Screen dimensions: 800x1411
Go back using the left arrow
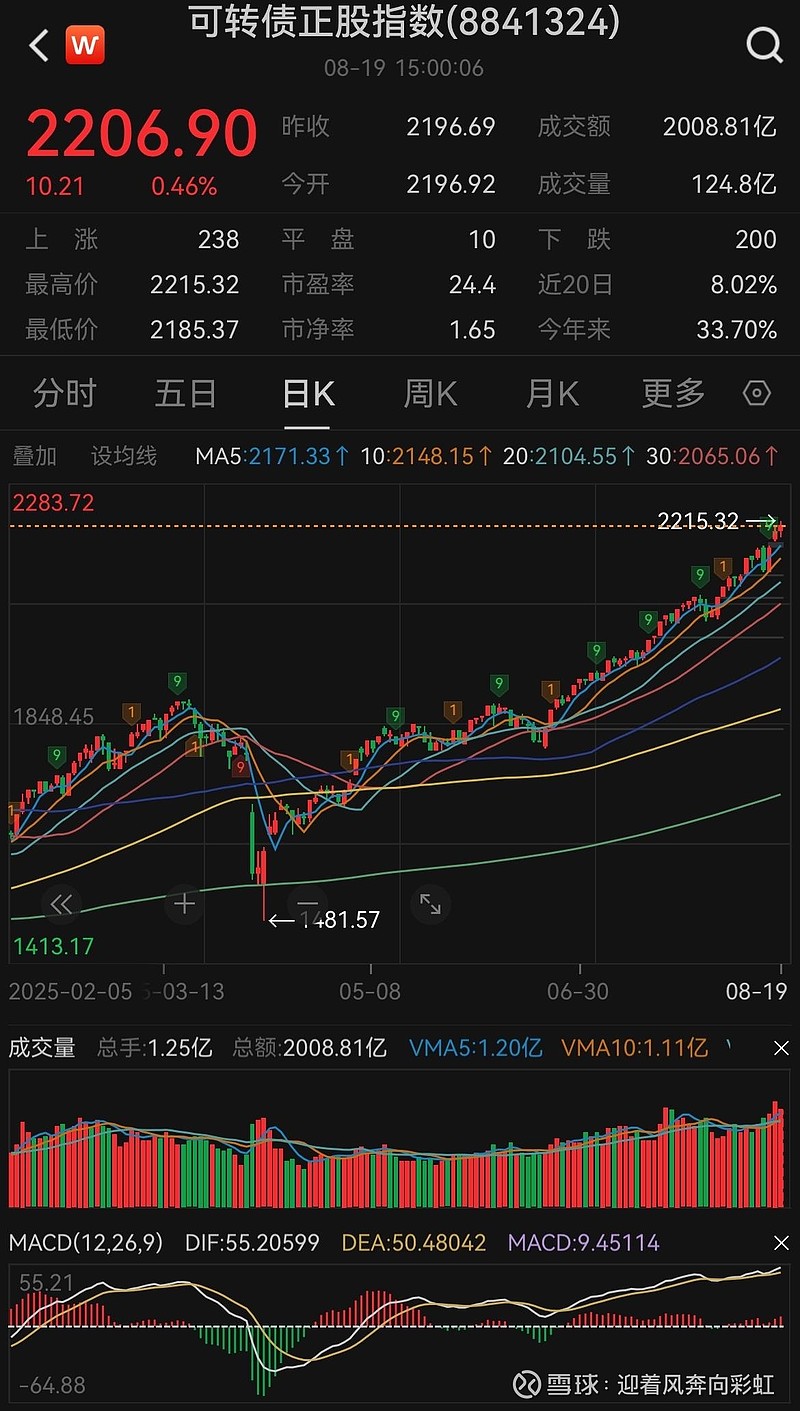pos(36,44)
